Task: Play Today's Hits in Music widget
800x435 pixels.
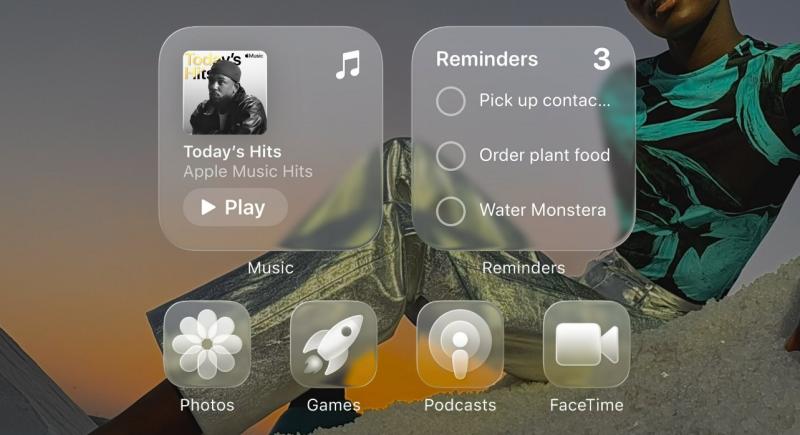Action: pyautogui.click(x=235, y=208)
